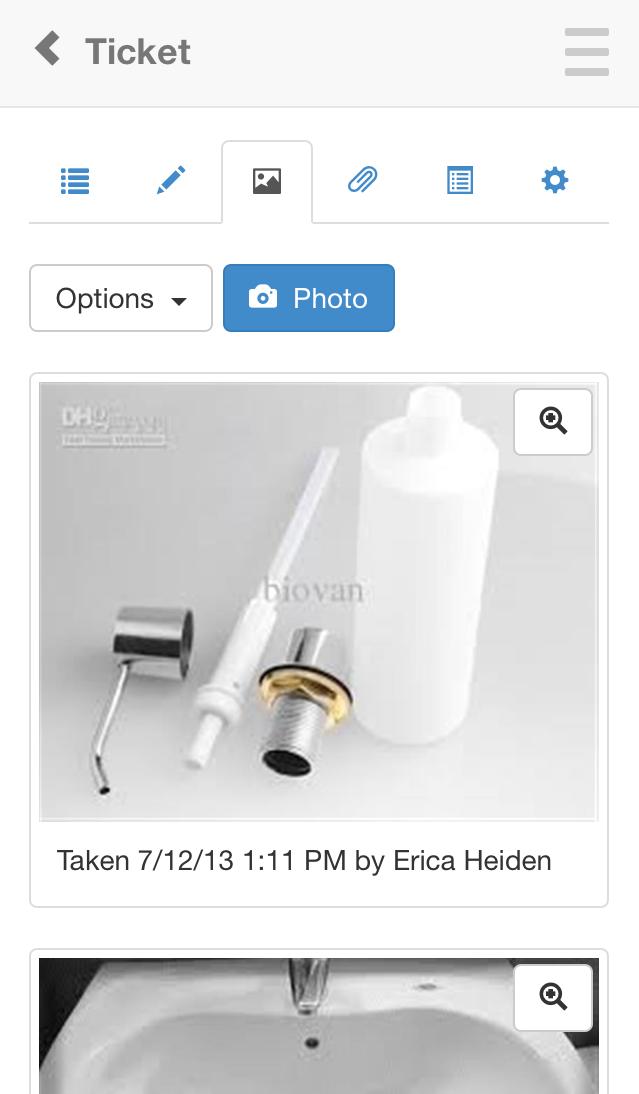Viewport: 639px width, 1094px height.
Task: Switch to the pencil edit tab
Action: 171,181
